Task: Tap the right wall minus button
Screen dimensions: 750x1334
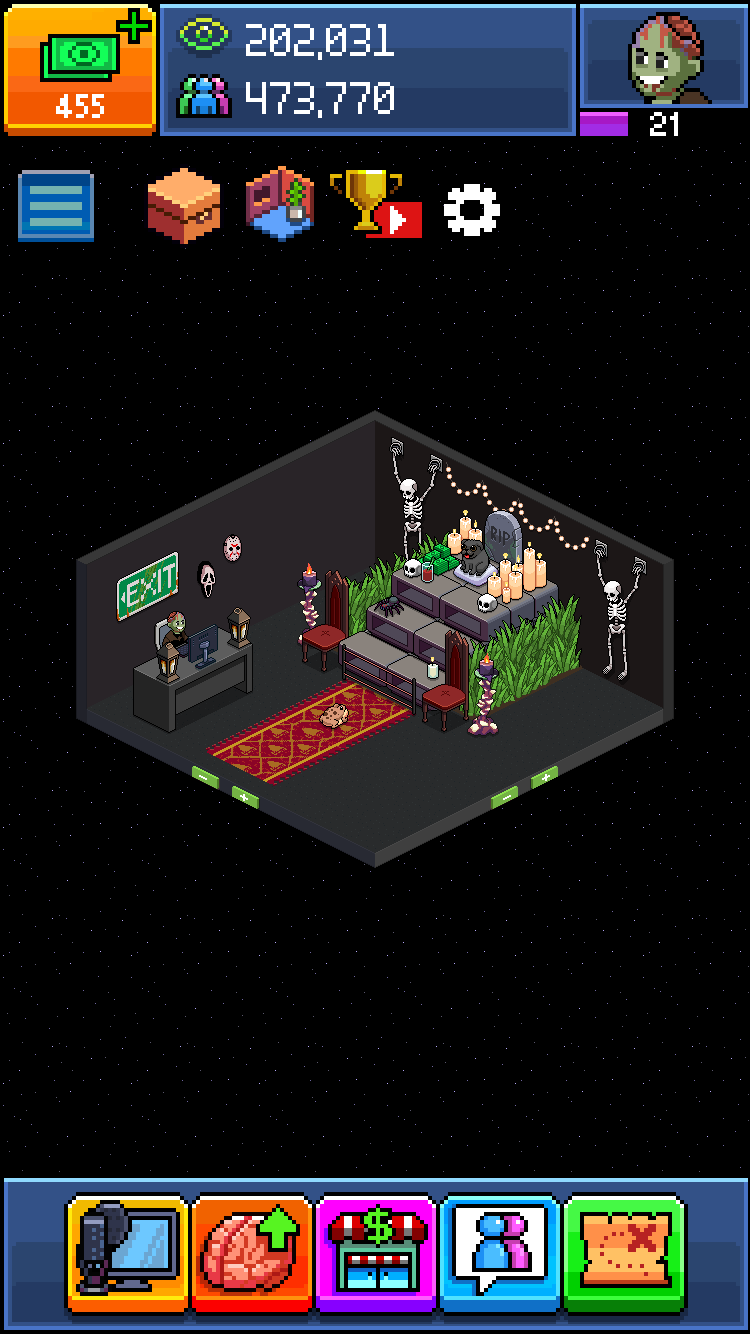Action: point(505,797)
